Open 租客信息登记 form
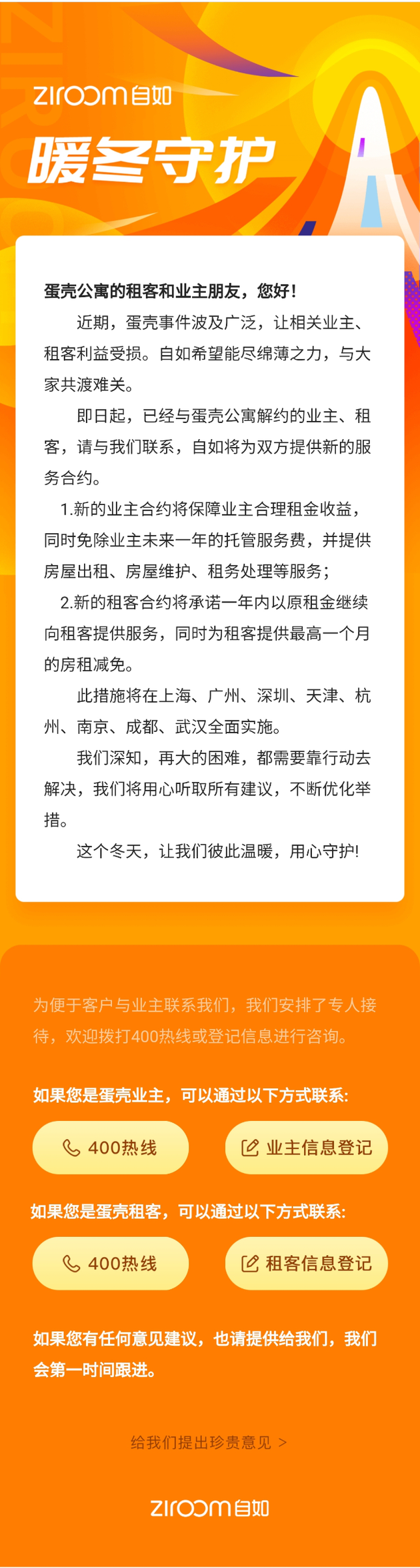The height and width of the screenshot is (1568, 420). [x=306, y=1263]
